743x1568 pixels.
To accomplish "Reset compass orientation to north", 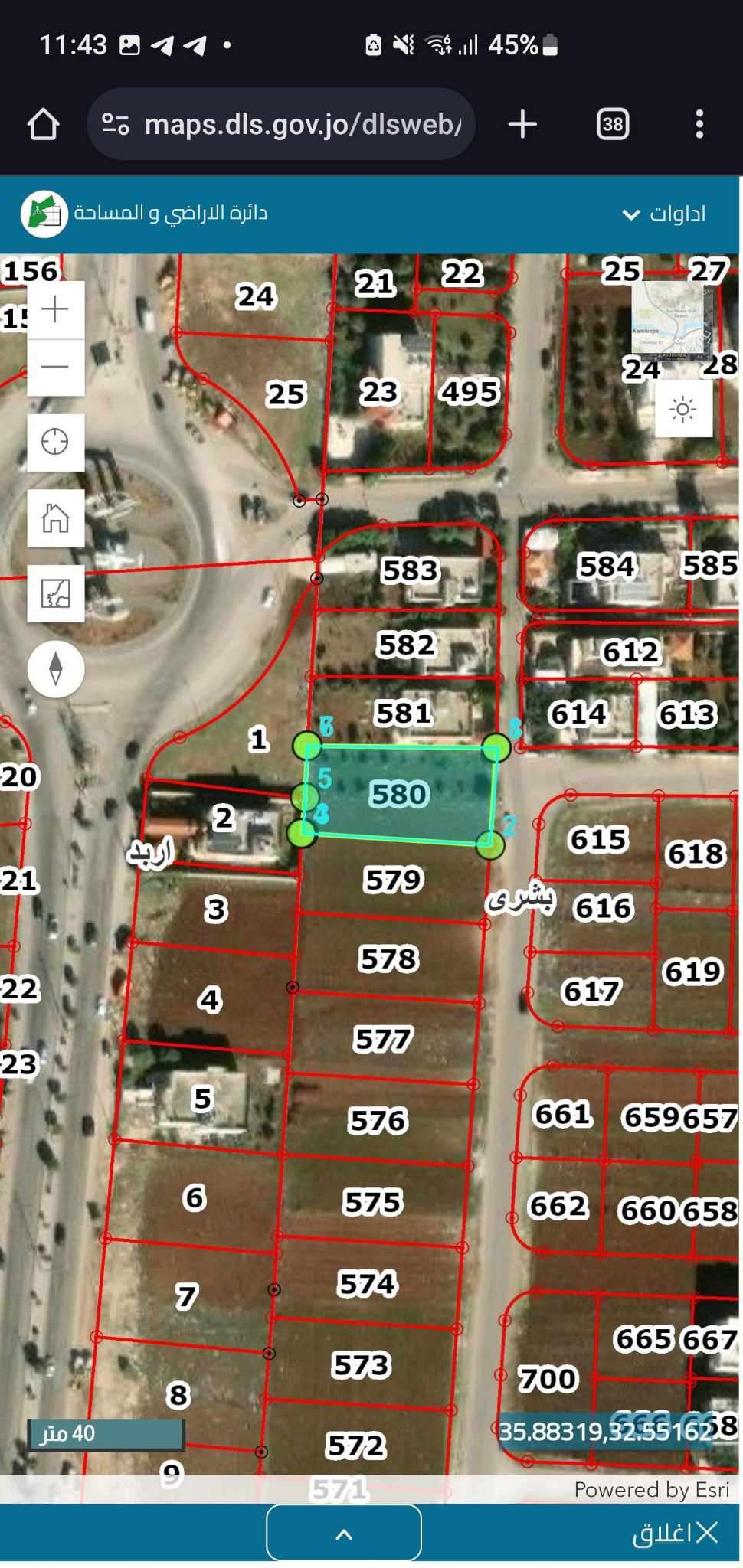I will click(55, 668).
